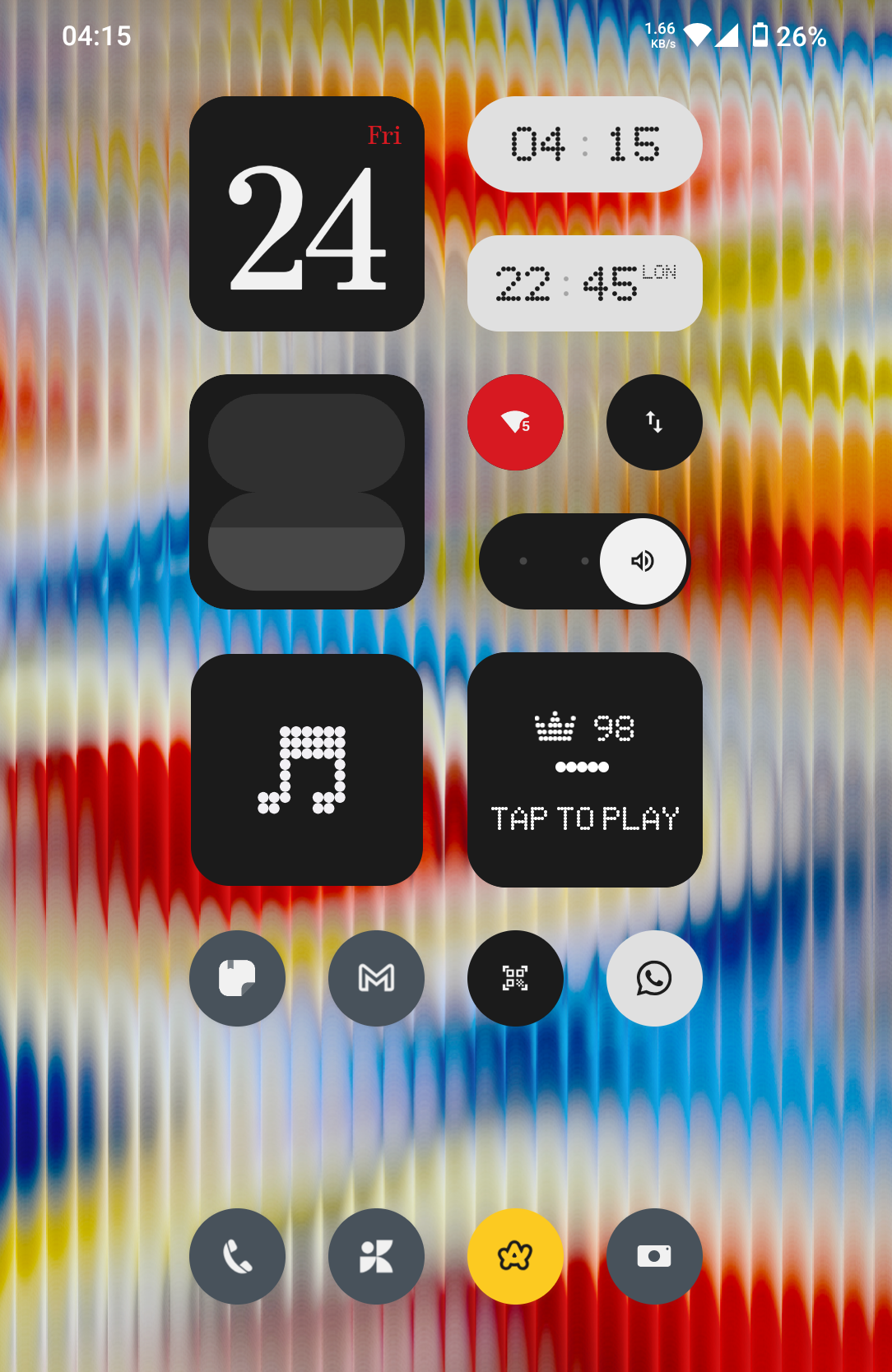The height and width of the screenshot is (1372, 892).
Task: Launch the yellow flower icon app
Action: [515, 1256]
